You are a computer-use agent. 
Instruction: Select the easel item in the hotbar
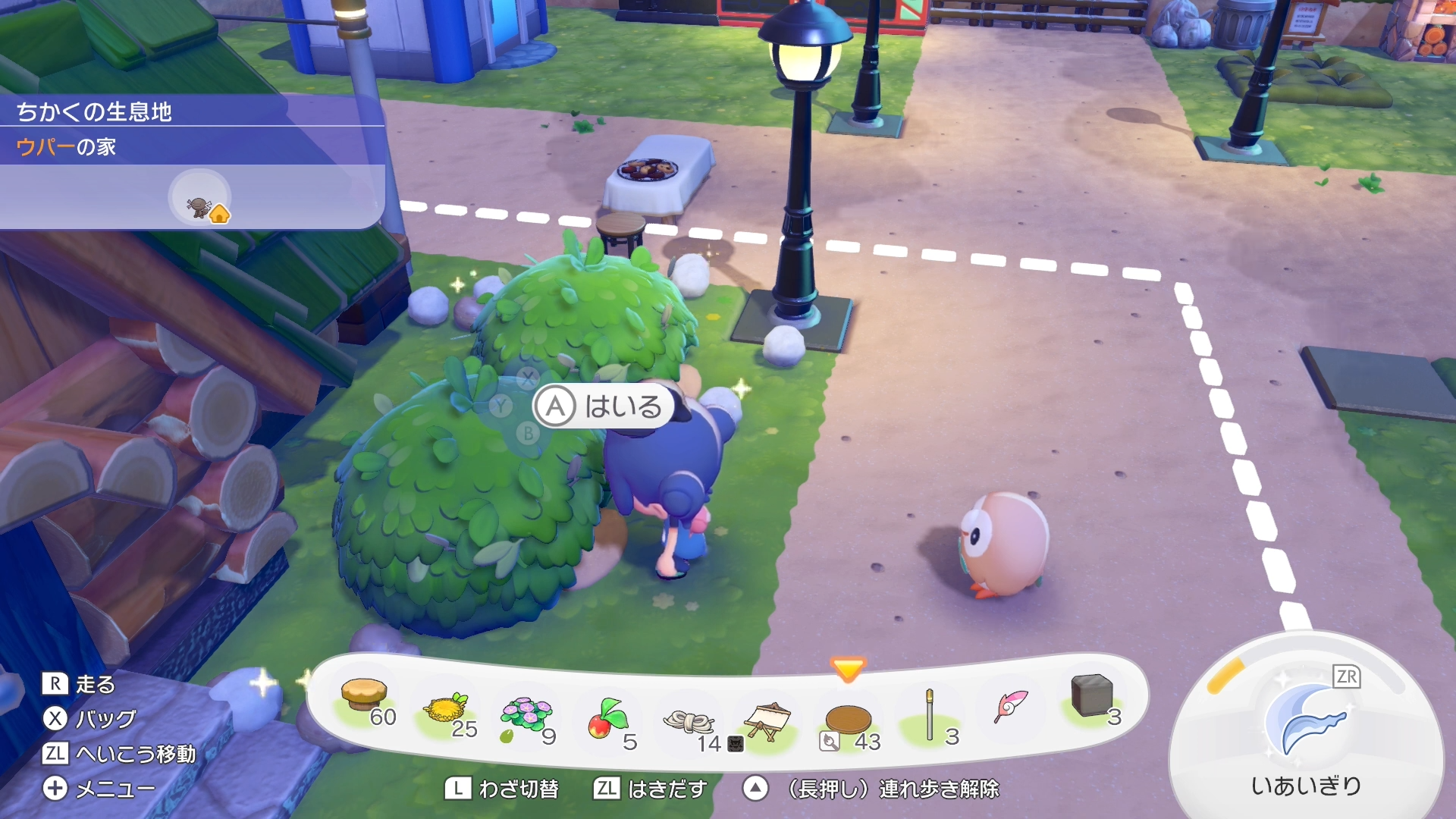[767, 720]
